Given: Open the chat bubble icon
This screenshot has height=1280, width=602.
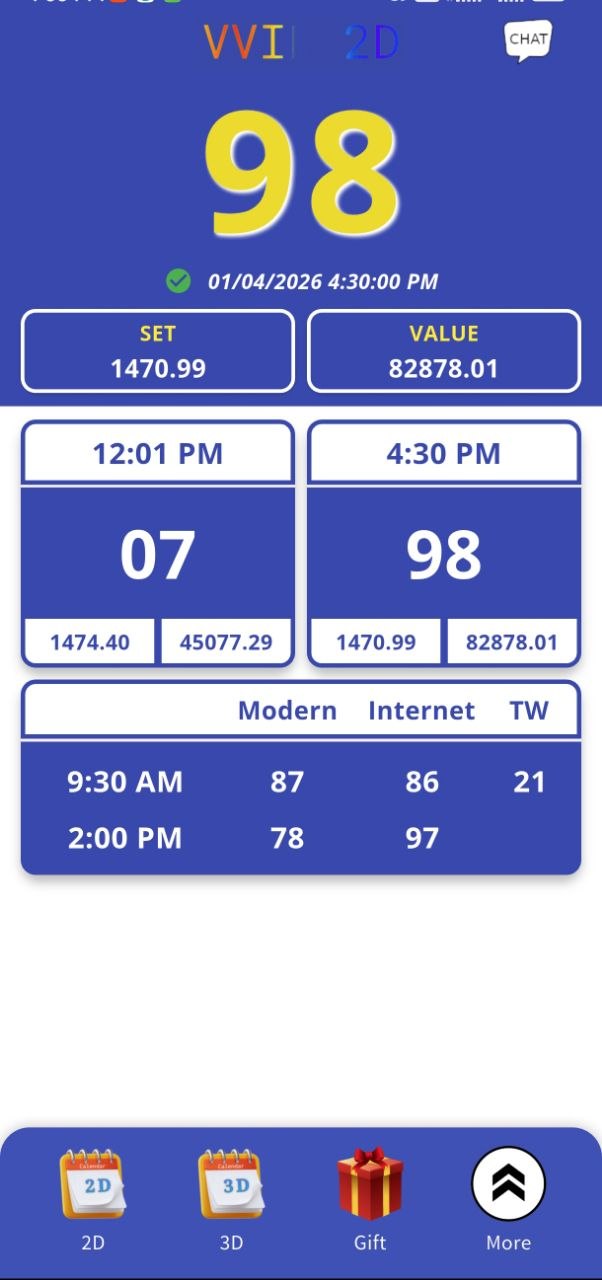Looking at the screenshot, I should pyautogui.click(x=527, y=41).
